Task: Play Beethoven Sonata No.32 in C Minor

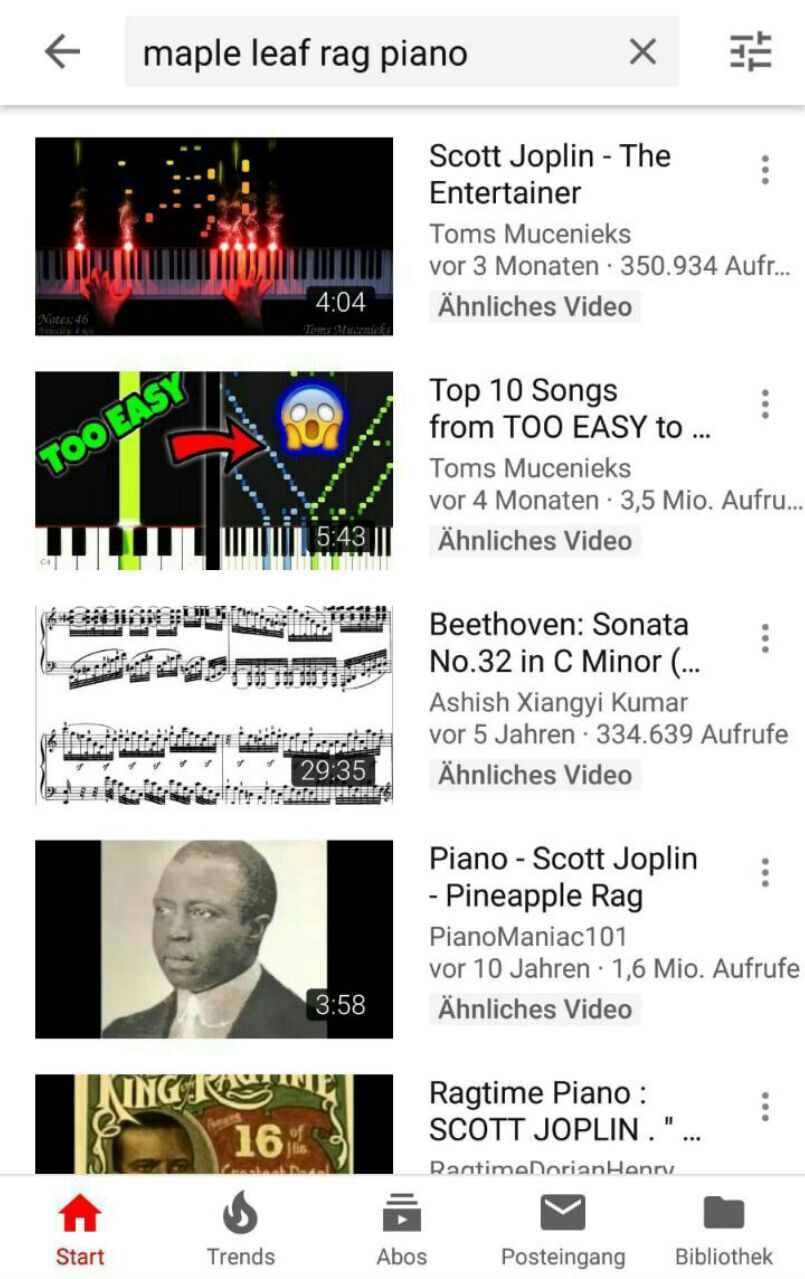Action: 214,704
